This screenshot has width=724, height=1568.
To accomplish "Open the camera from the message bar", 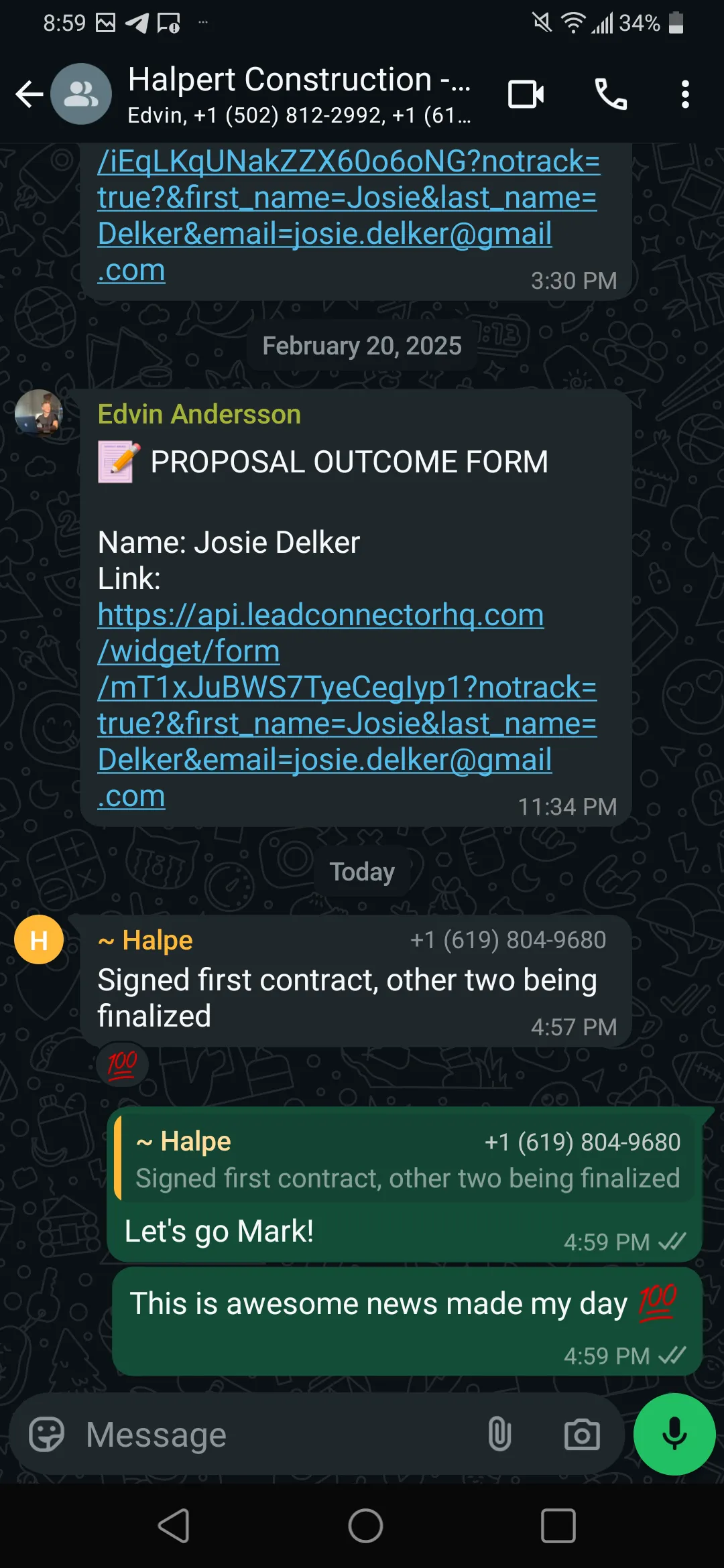I will tap(581, 1435).
